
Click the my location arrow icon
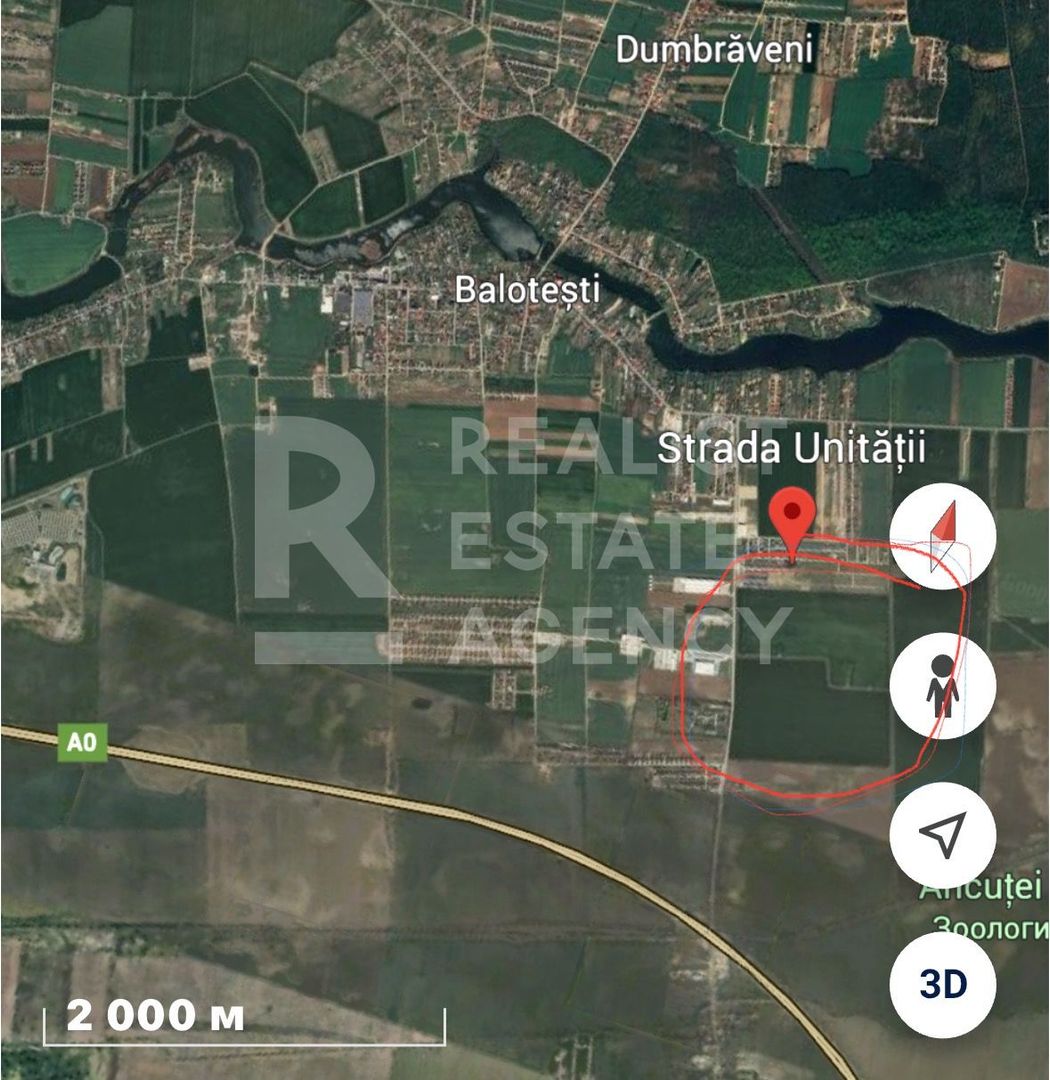pos(941,831)
